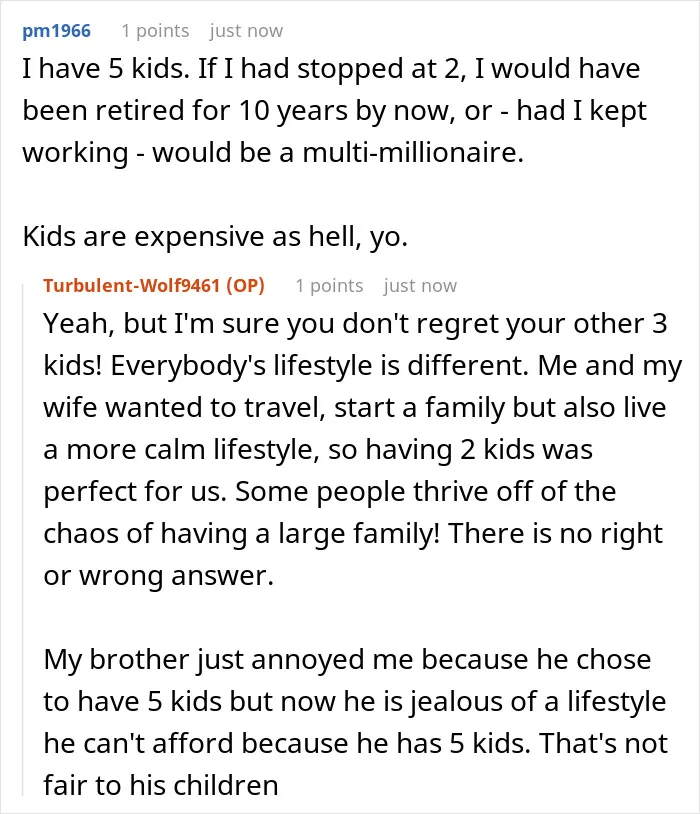
Task: Open Turbulent-Wolf9461's profile link
Action: [x=131, y=286]
